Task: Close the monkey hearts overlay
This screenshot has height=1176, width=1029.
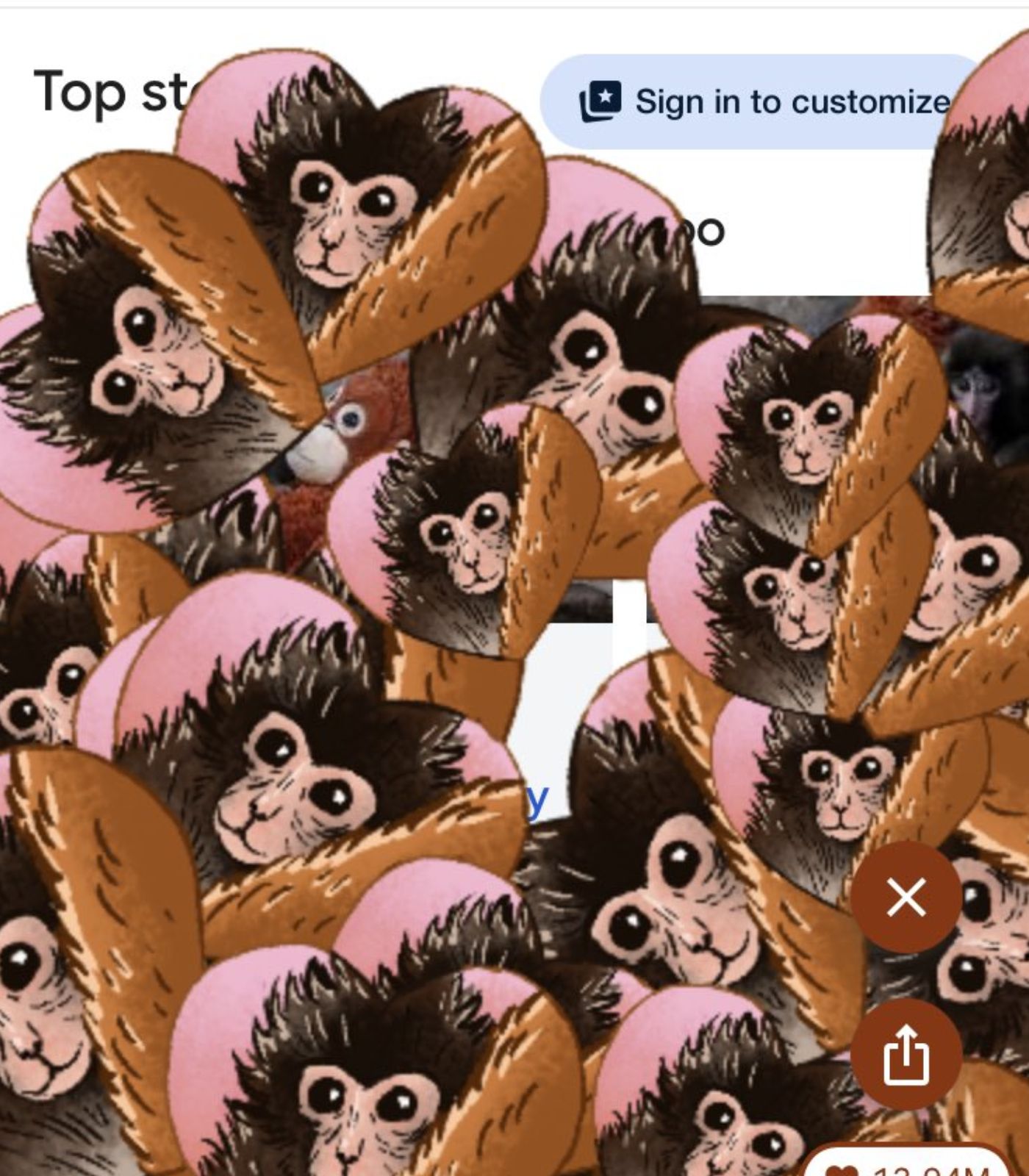Action: click(906, 897)
